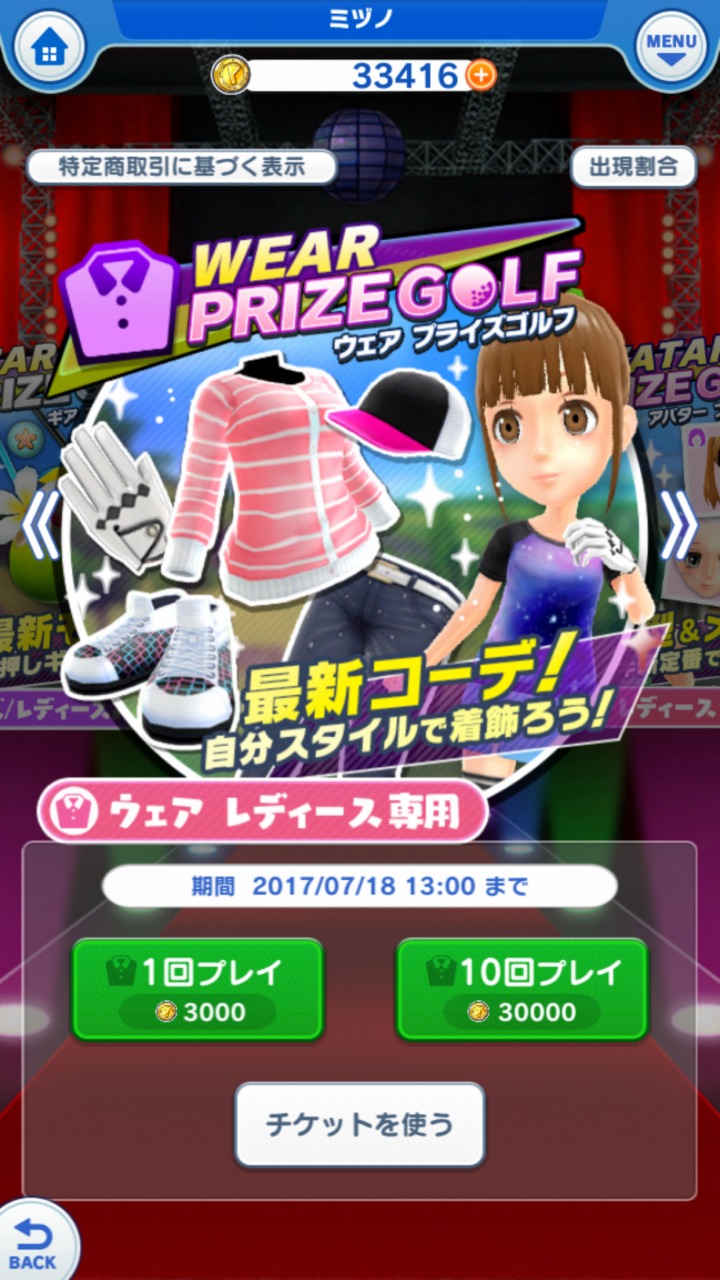Add more coins with plus icon
The height and width of the screenshot is (1280, 720).
click(x=481, y=75)
